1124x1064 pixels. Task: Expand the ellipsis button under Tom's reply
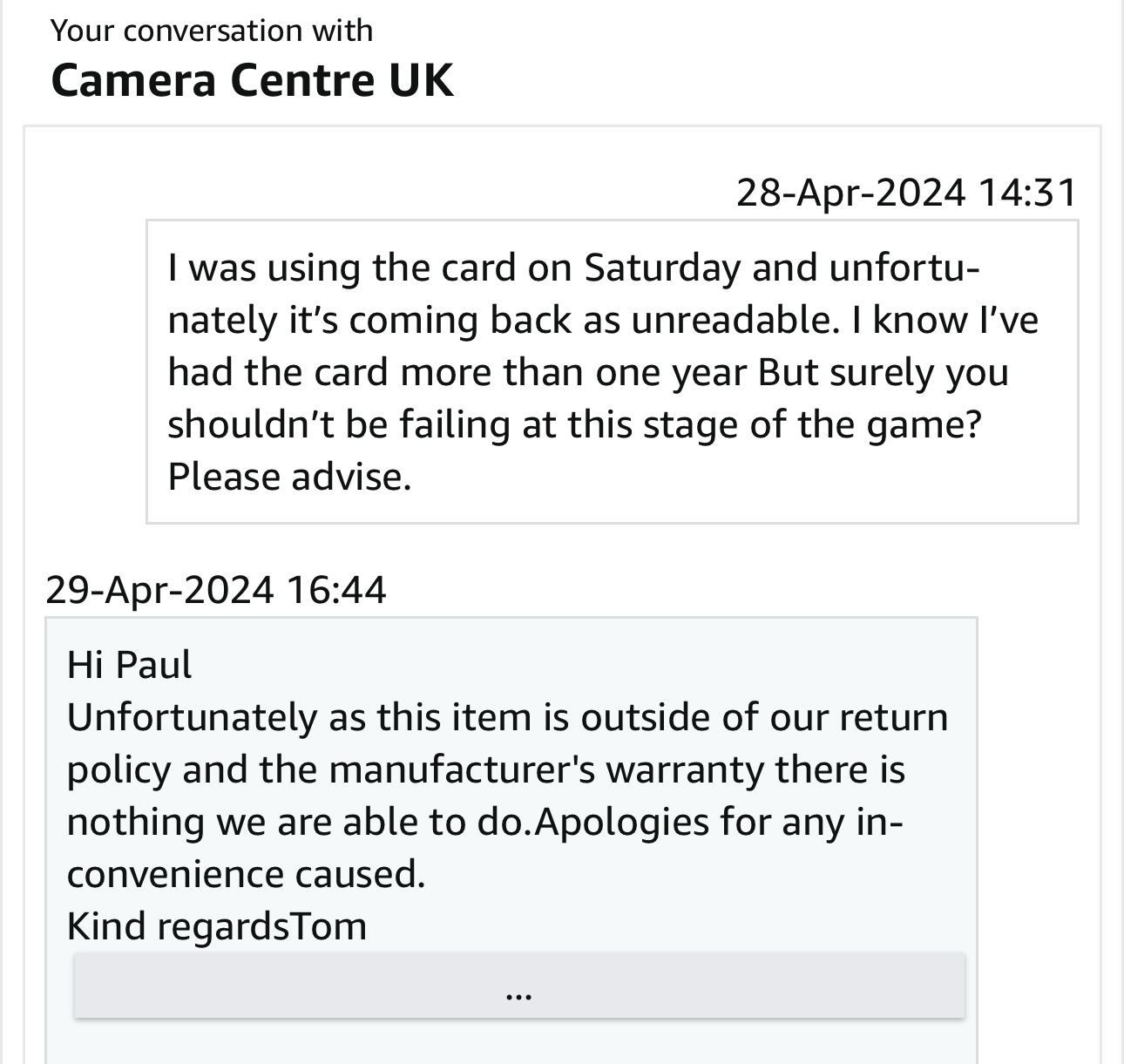519,986
